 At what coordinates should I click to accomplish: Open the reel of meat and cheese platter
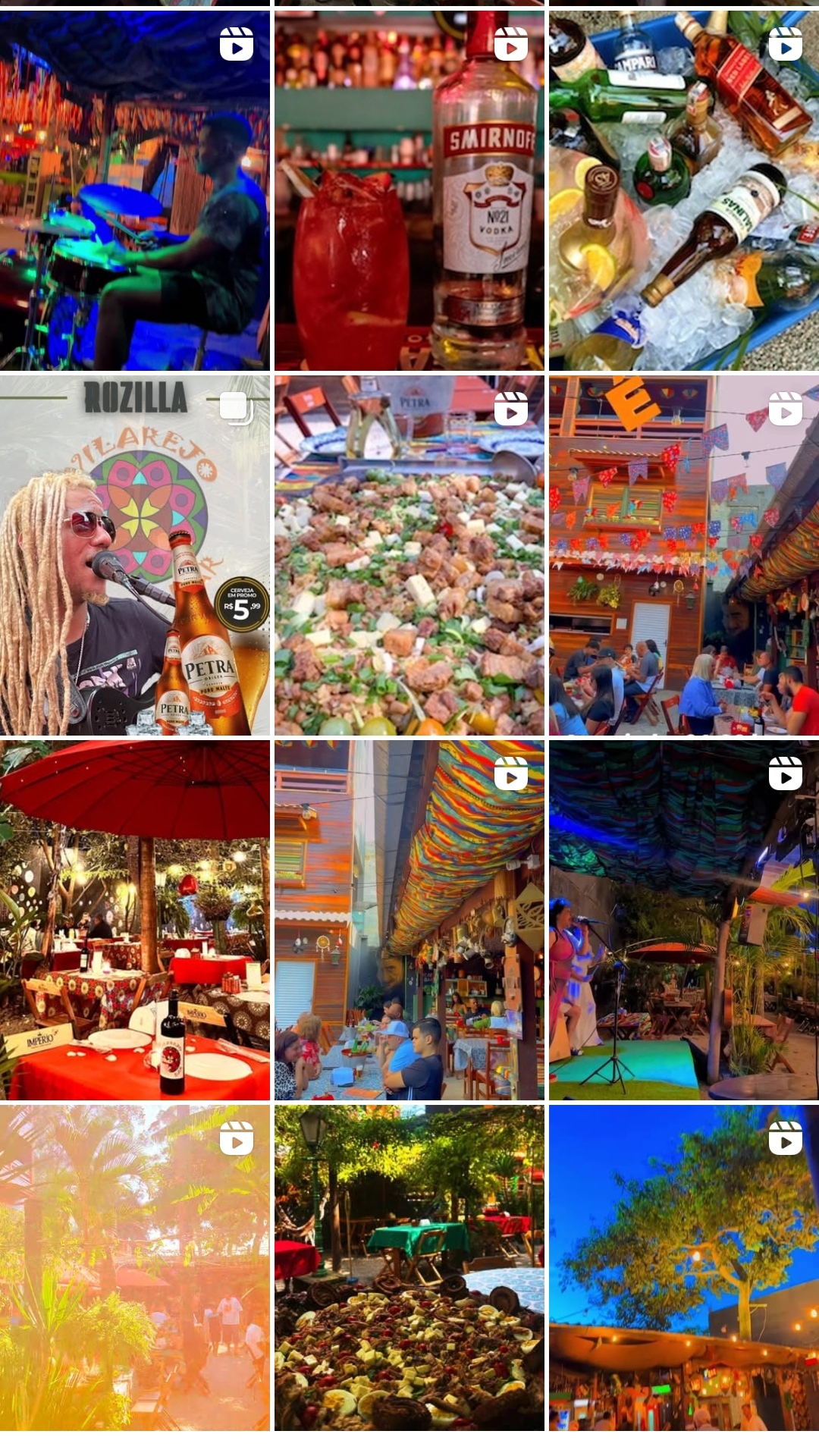tap(409, 555)
